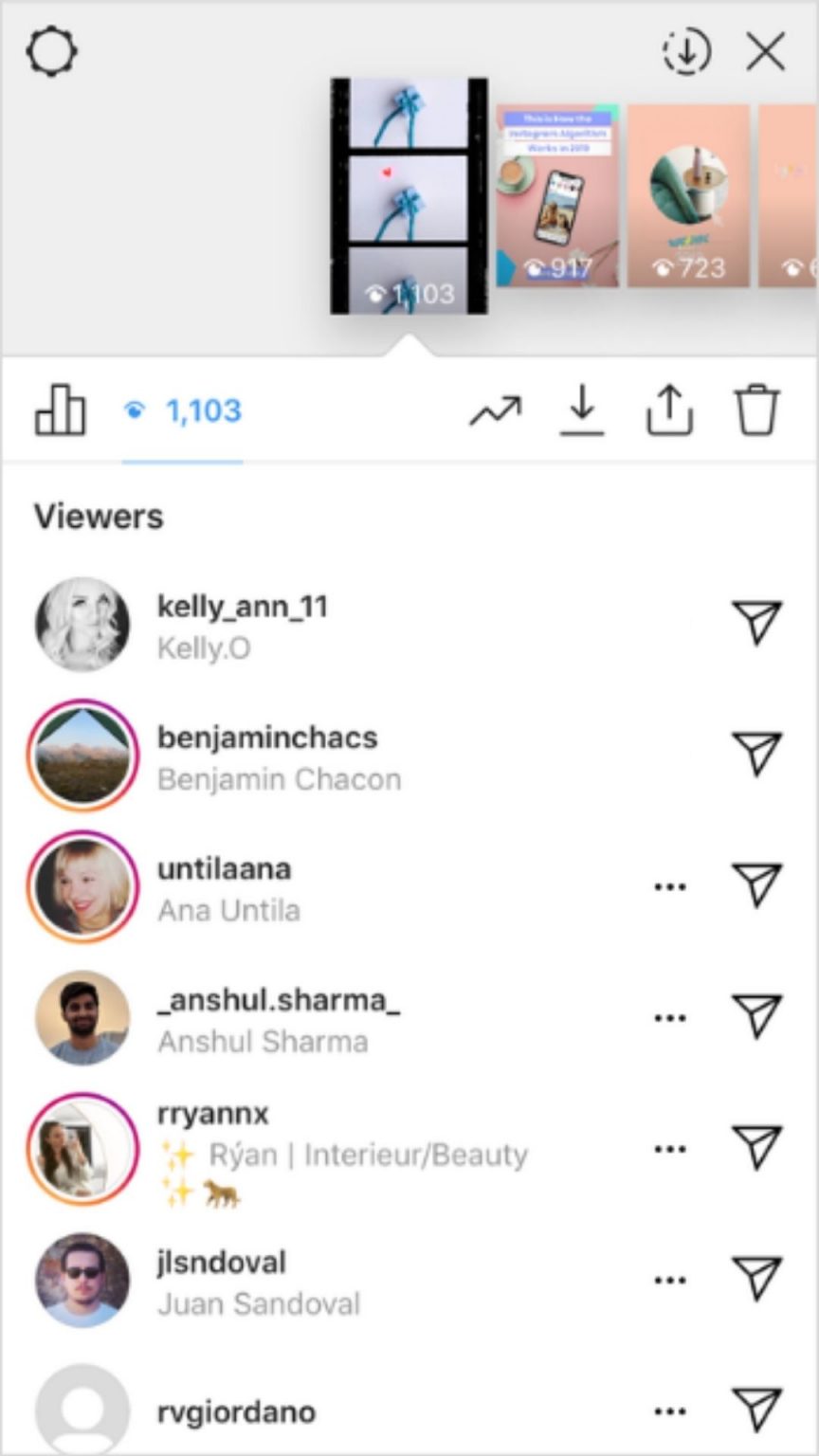This screenshot has width=819, height=1456.
Task: Switch to the 1,103 viewers tab
Action: (x=183, y=411)
